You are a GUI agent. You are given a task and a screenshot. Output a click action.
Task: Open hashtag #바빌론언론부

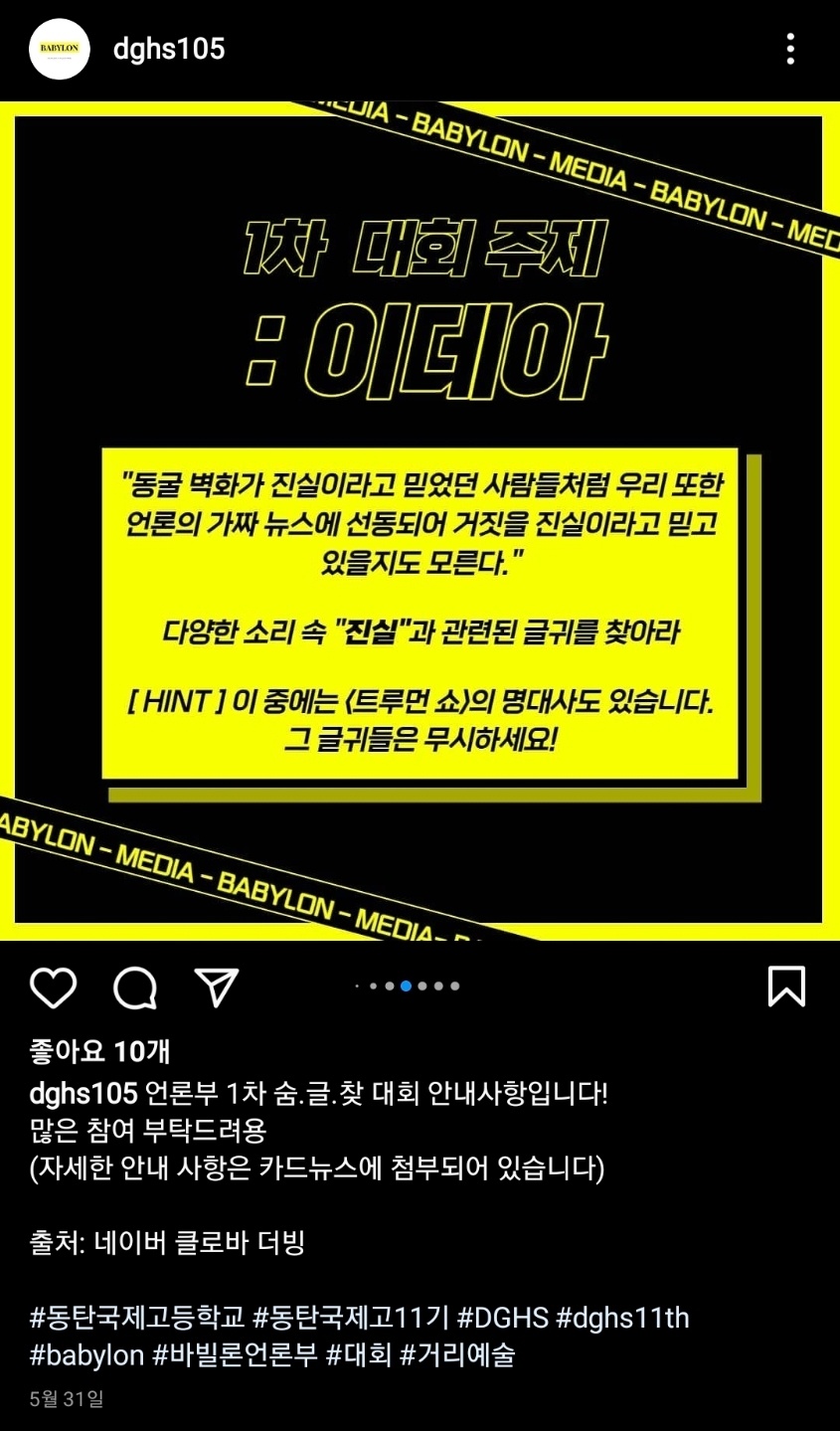click(x=235, y=1354)
